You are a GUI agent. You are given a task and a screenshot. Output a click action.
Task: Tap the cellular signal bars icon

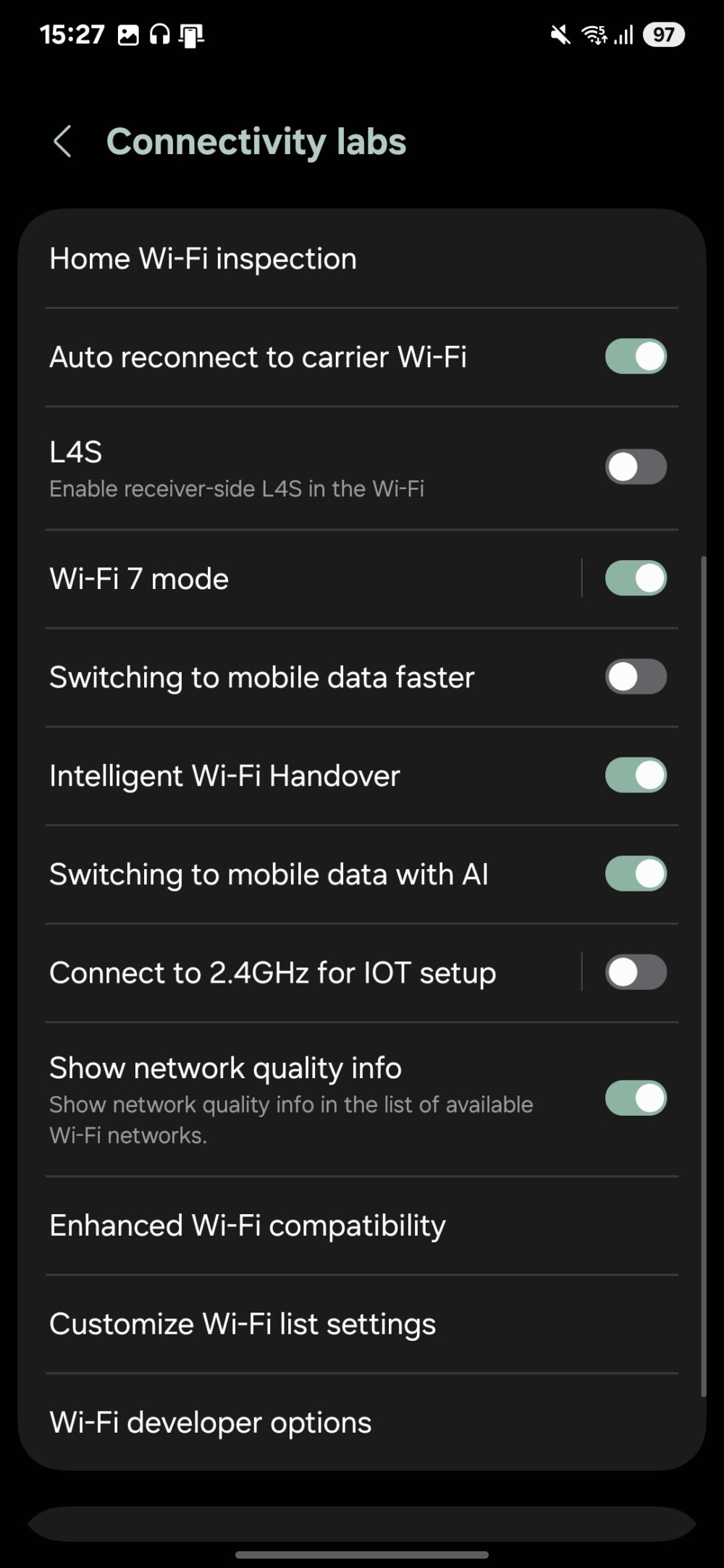coord(624,34)
